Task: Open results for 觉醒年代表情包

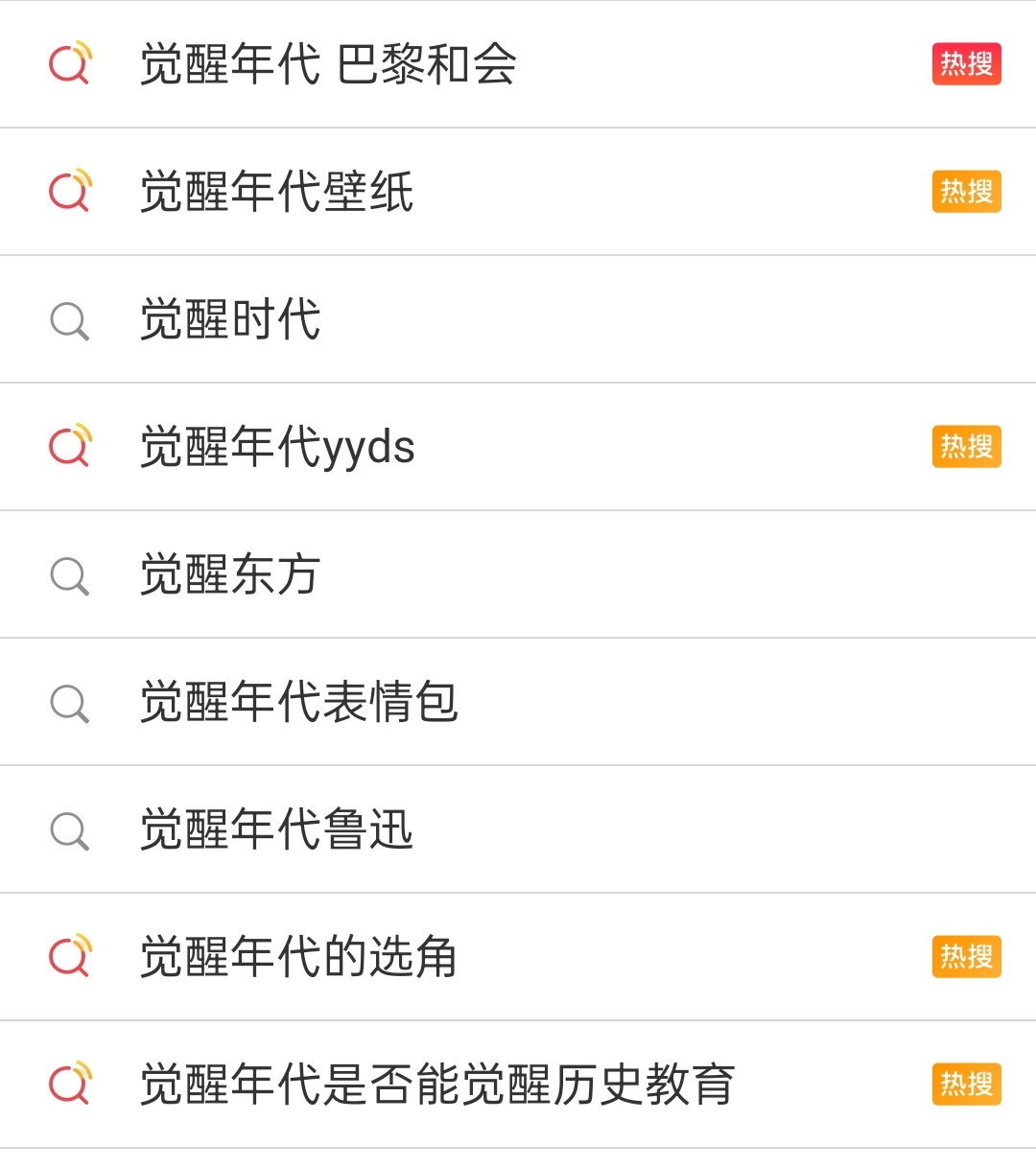Action: click(299, 702)
